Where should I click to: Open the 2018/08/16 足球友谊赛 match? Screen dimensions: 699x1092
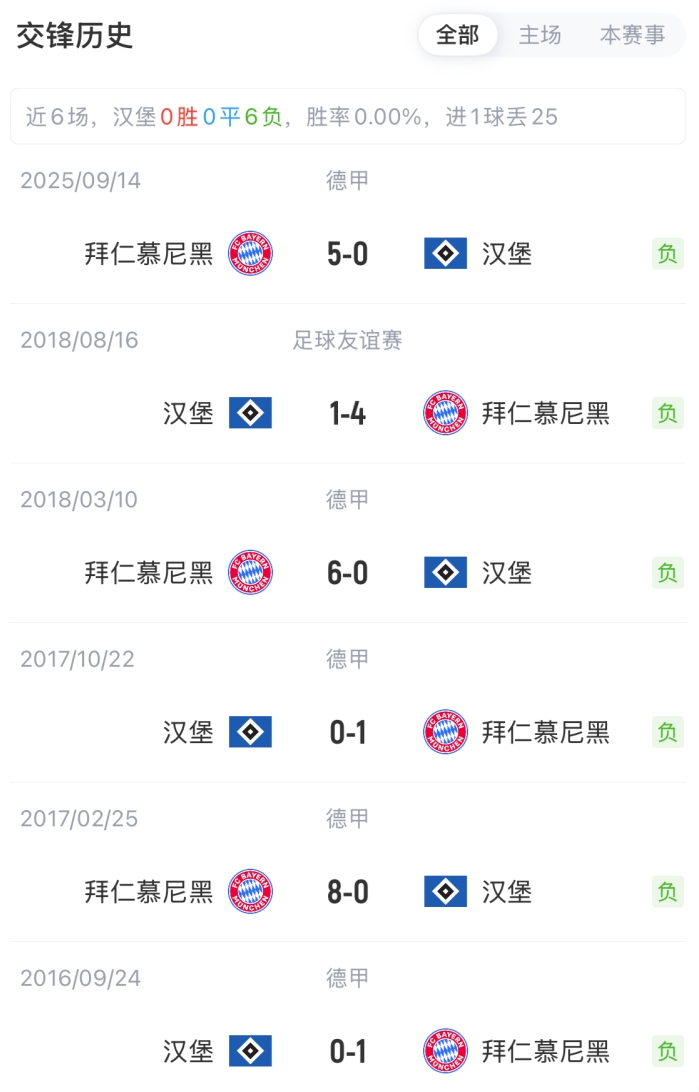pos(348,413)
